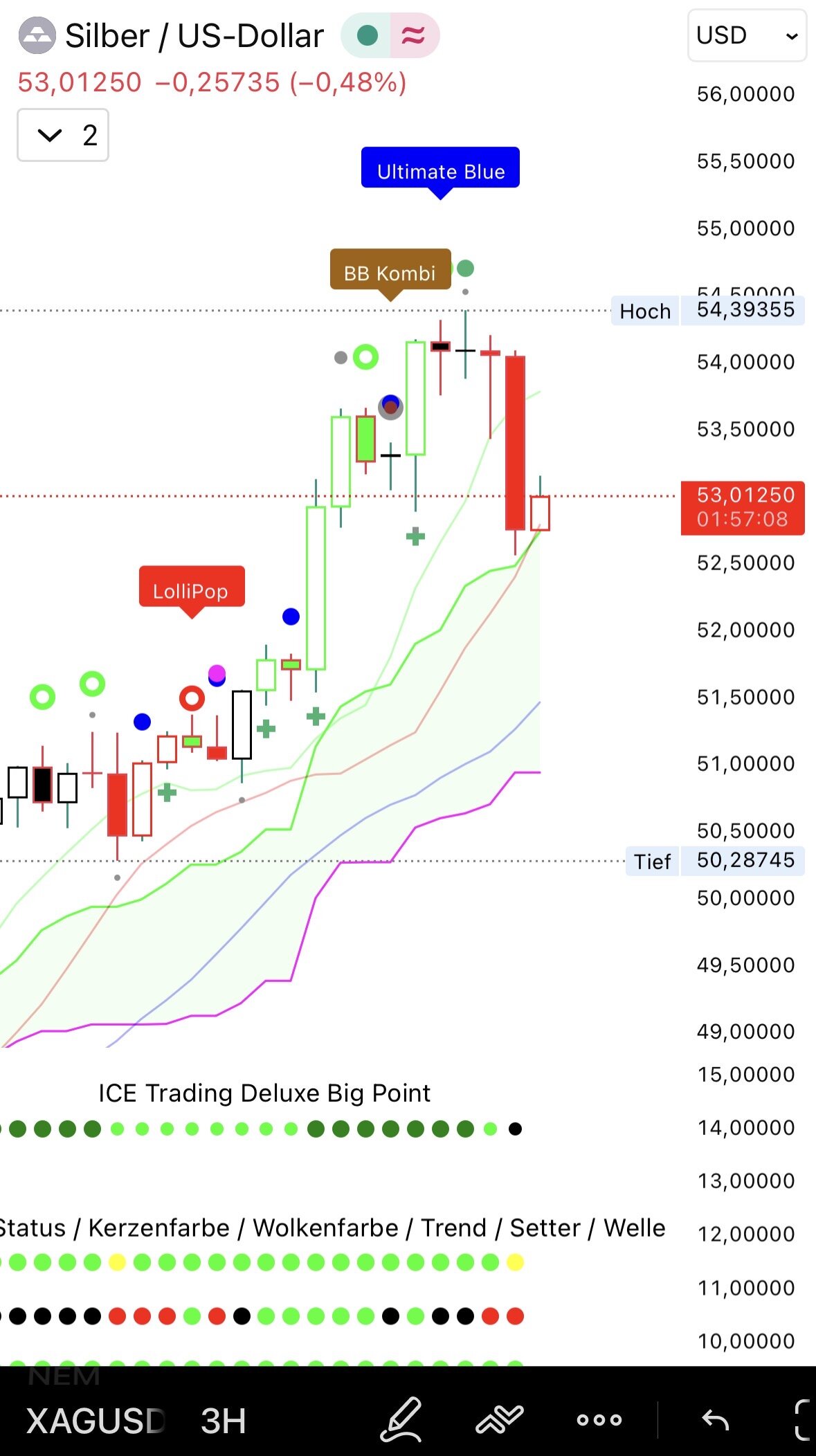Open the indicators menu
This screenshot has height=1456, width=816.
tap(499, 1419)
